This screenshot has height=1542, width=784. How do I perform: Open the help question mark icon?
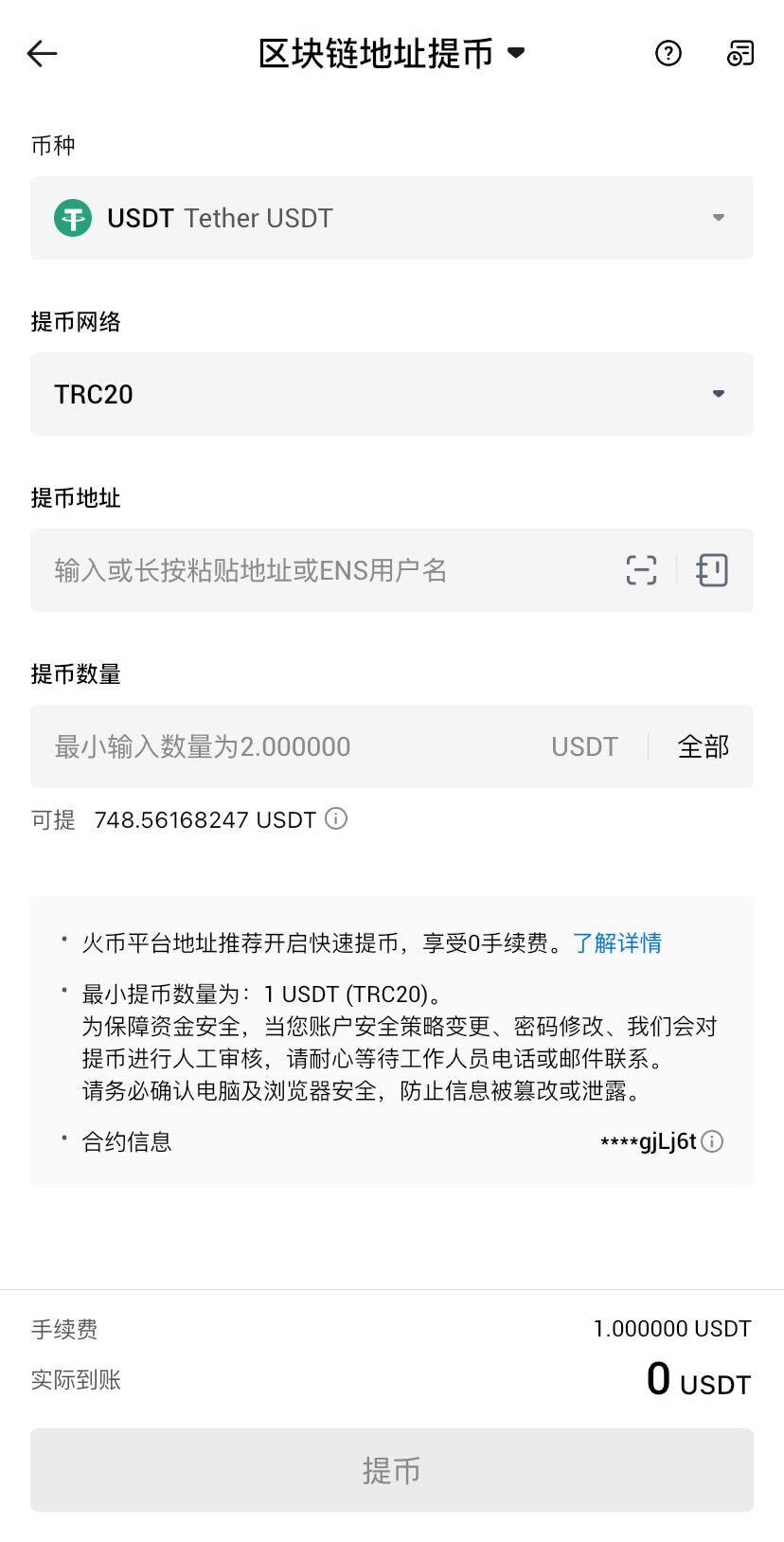point(668,54)
